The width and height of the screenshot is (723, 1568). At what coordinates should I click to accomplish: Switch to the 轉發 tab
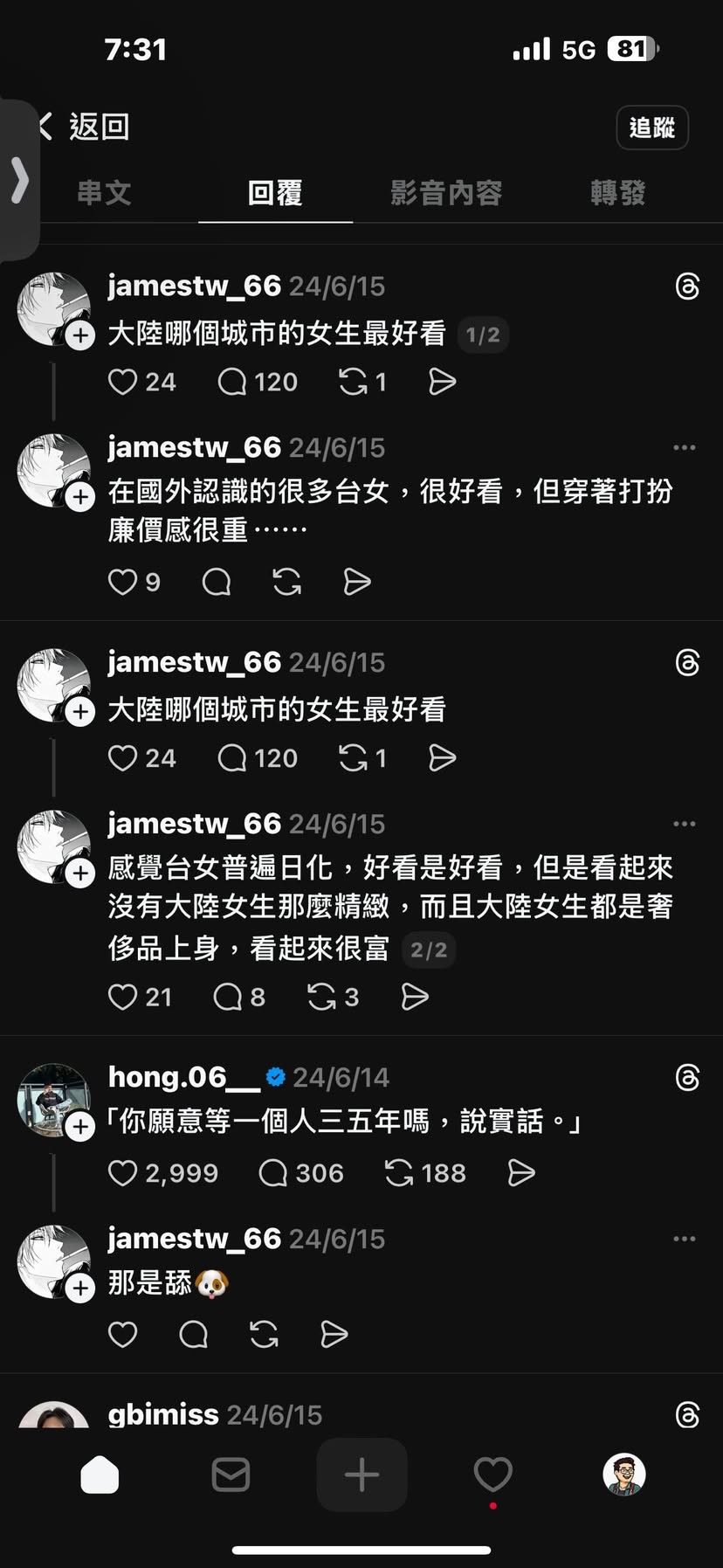pyautogui.click(x=617, y=193)
